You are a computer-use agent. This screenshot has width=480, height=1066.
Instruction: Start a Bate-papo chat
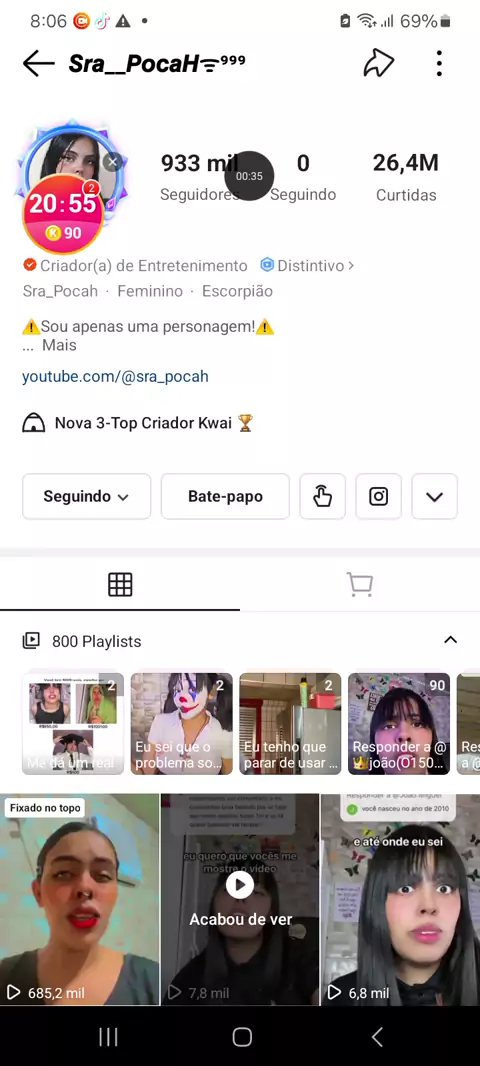click(x=225, y=496)
